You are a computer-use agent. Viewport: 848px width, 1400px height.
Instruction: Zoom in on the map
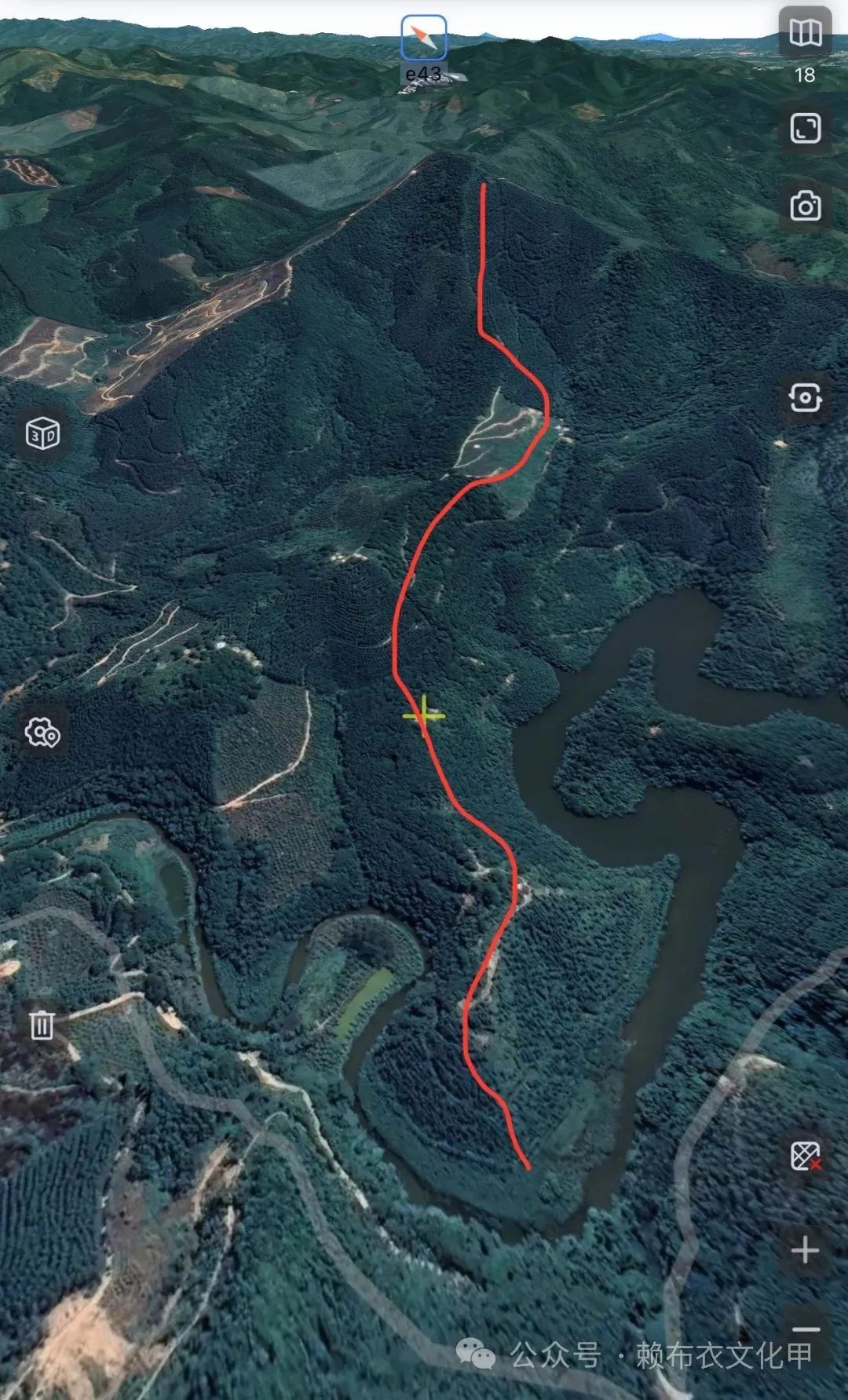[805, 1250]
